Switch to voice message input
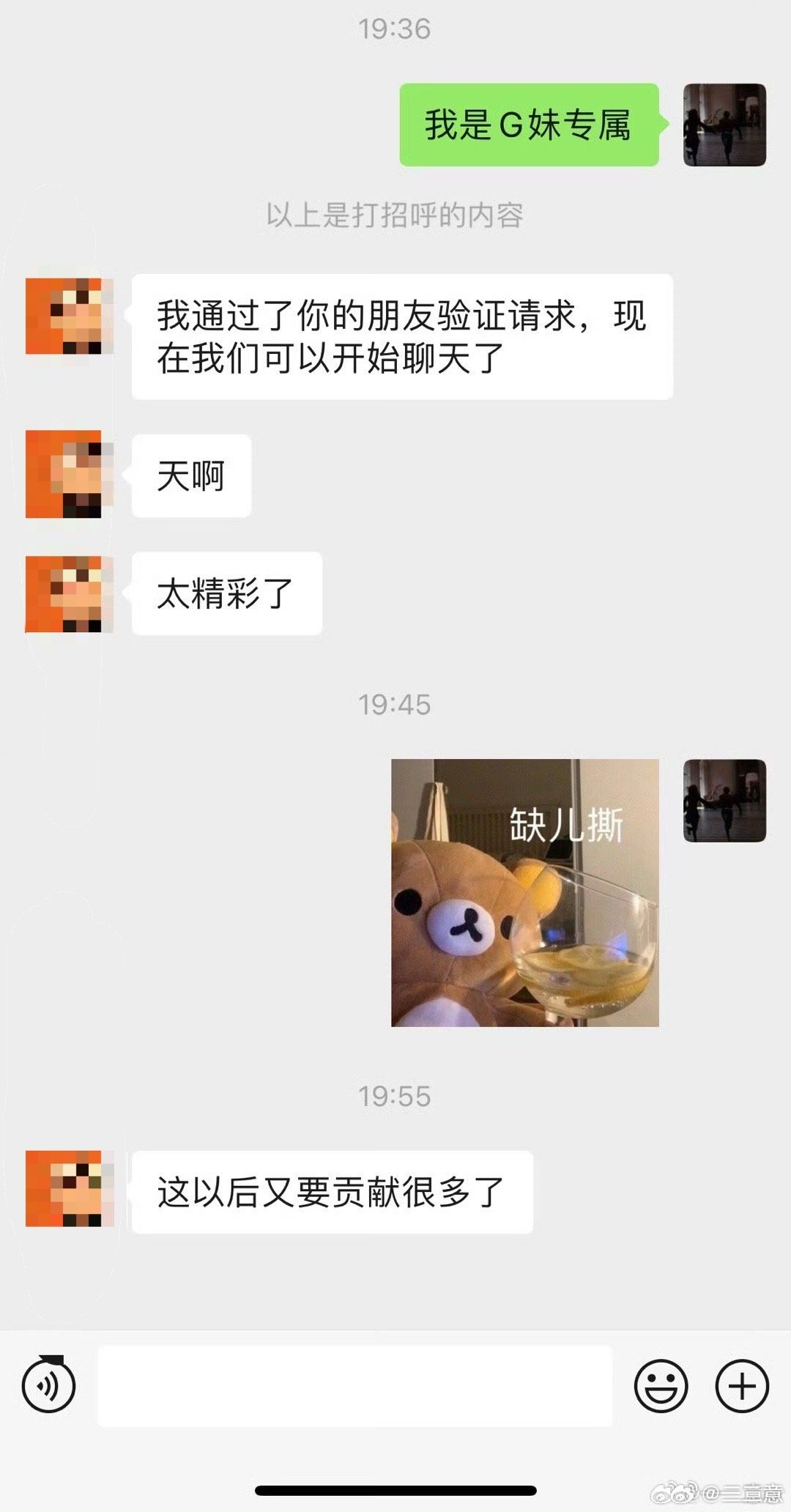This screenshot has height=1512, width=791. [x=48, y=1386]
